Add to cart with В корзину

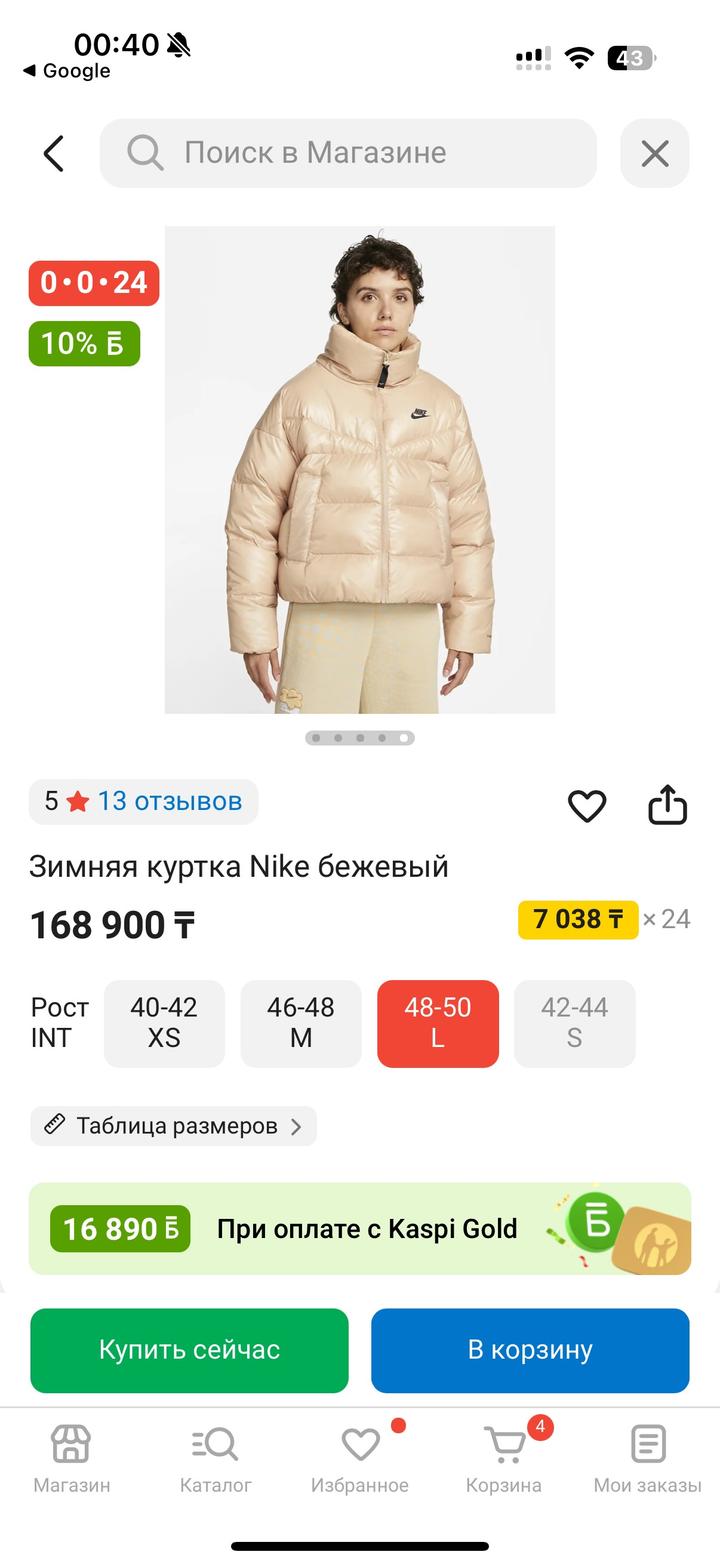530,1350
